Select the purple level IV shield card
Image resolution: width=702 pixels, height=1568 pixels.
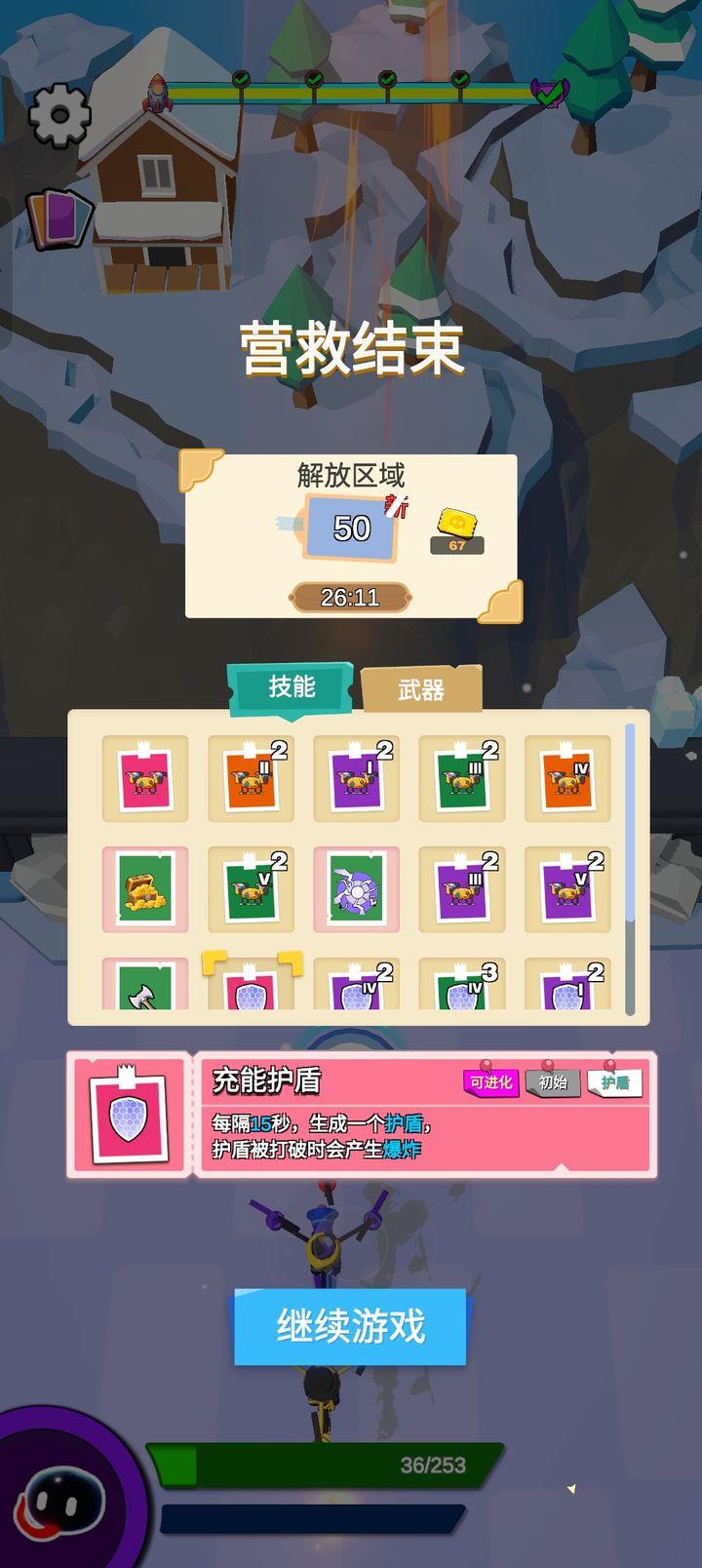pos(356,989)
